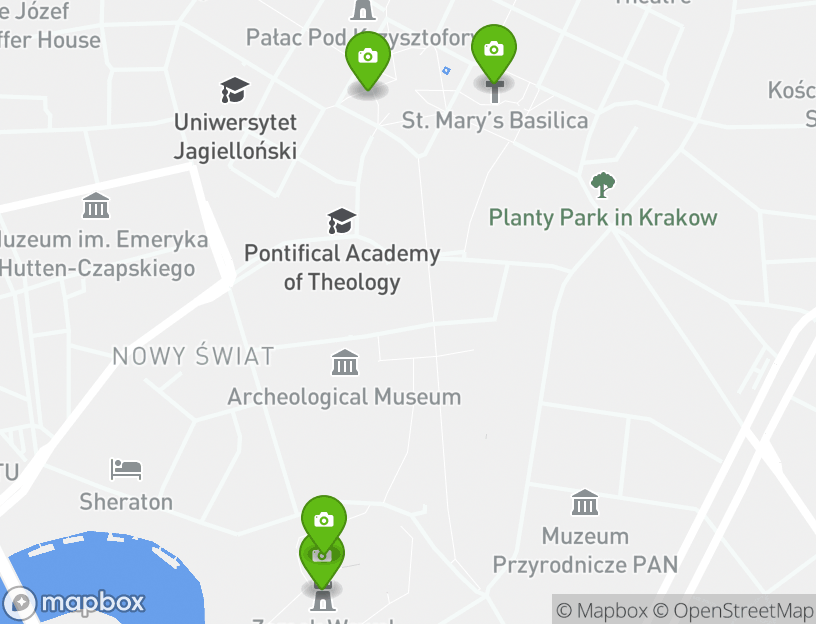816x624 pixels.
Task: Open the camera pin beside Pałac Pod Krzysztofory
Action: [368, 58]
